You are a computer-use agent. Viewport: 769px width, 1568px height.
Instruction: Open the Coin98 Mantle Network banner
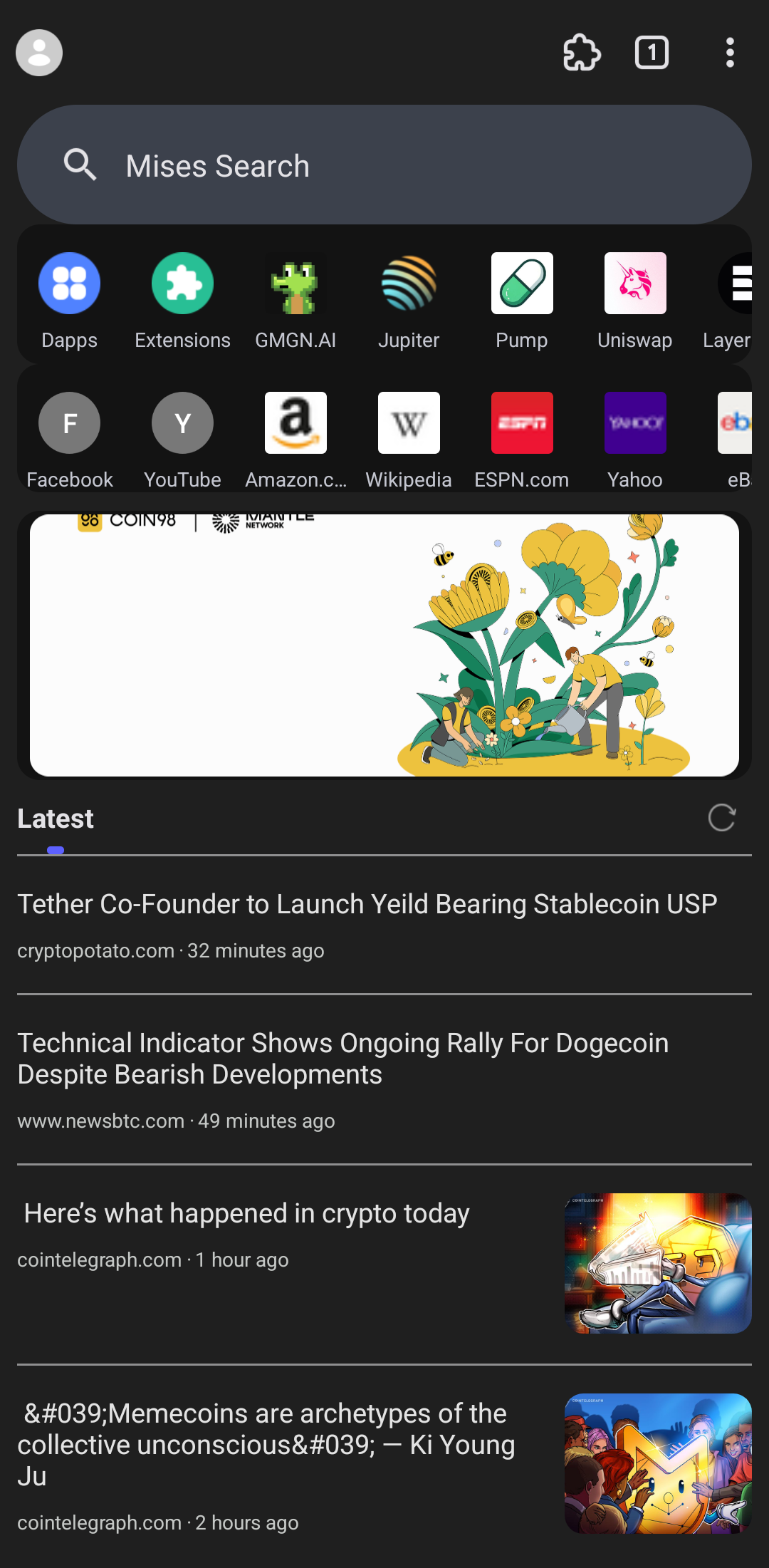384,645
